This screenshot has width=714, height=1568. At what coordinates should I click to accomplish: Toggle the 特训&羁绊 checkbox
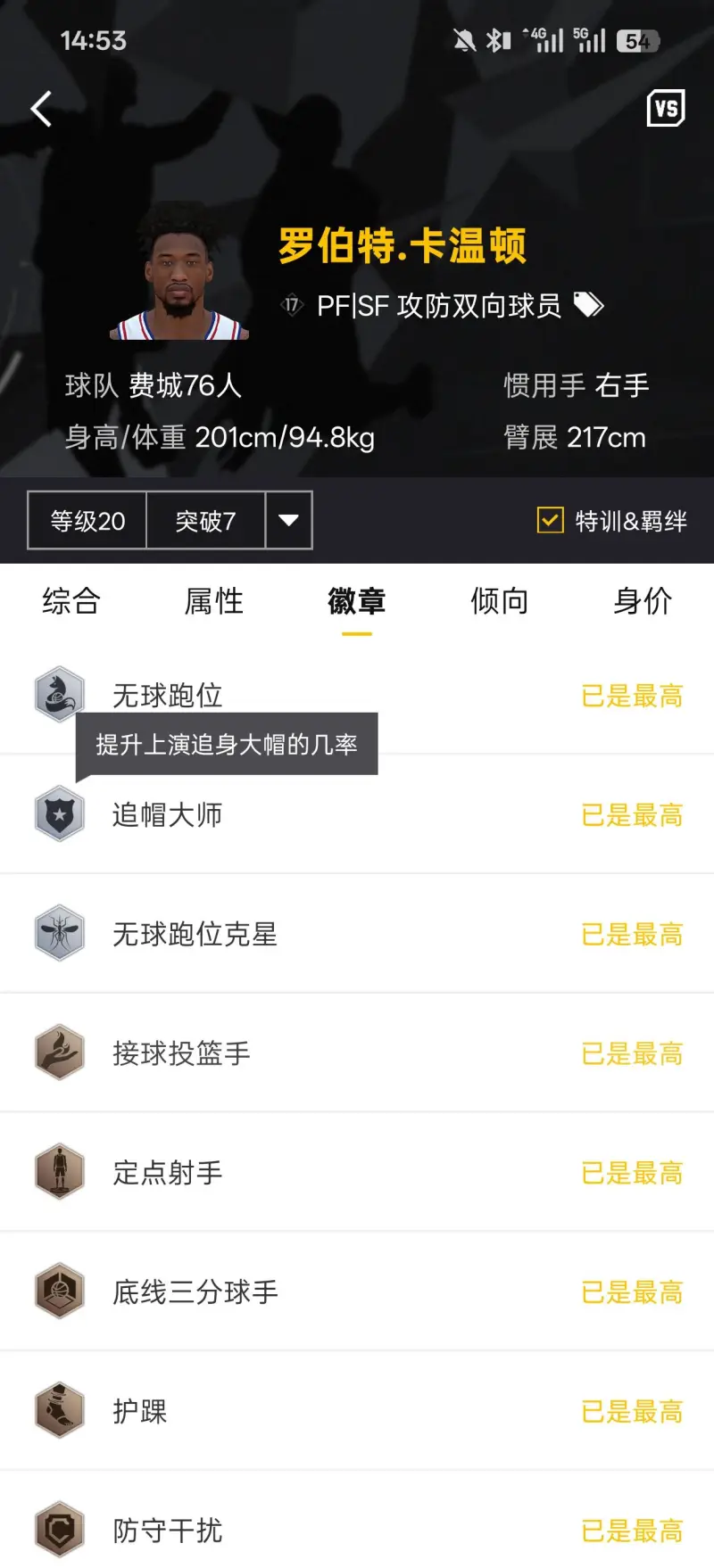551,520
